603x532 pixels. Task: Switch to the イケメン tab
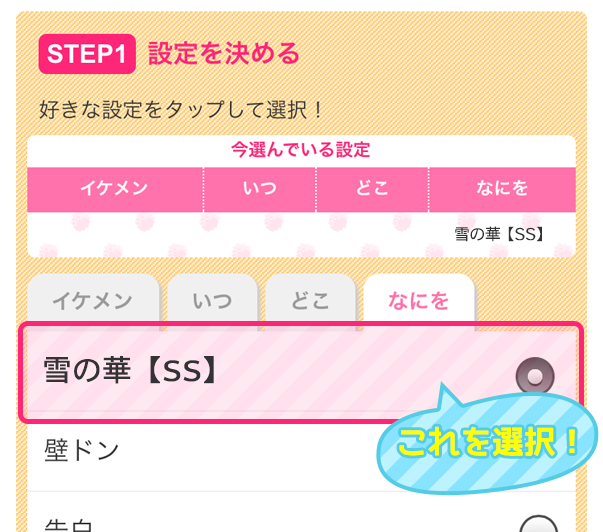(x=92, y=299)
